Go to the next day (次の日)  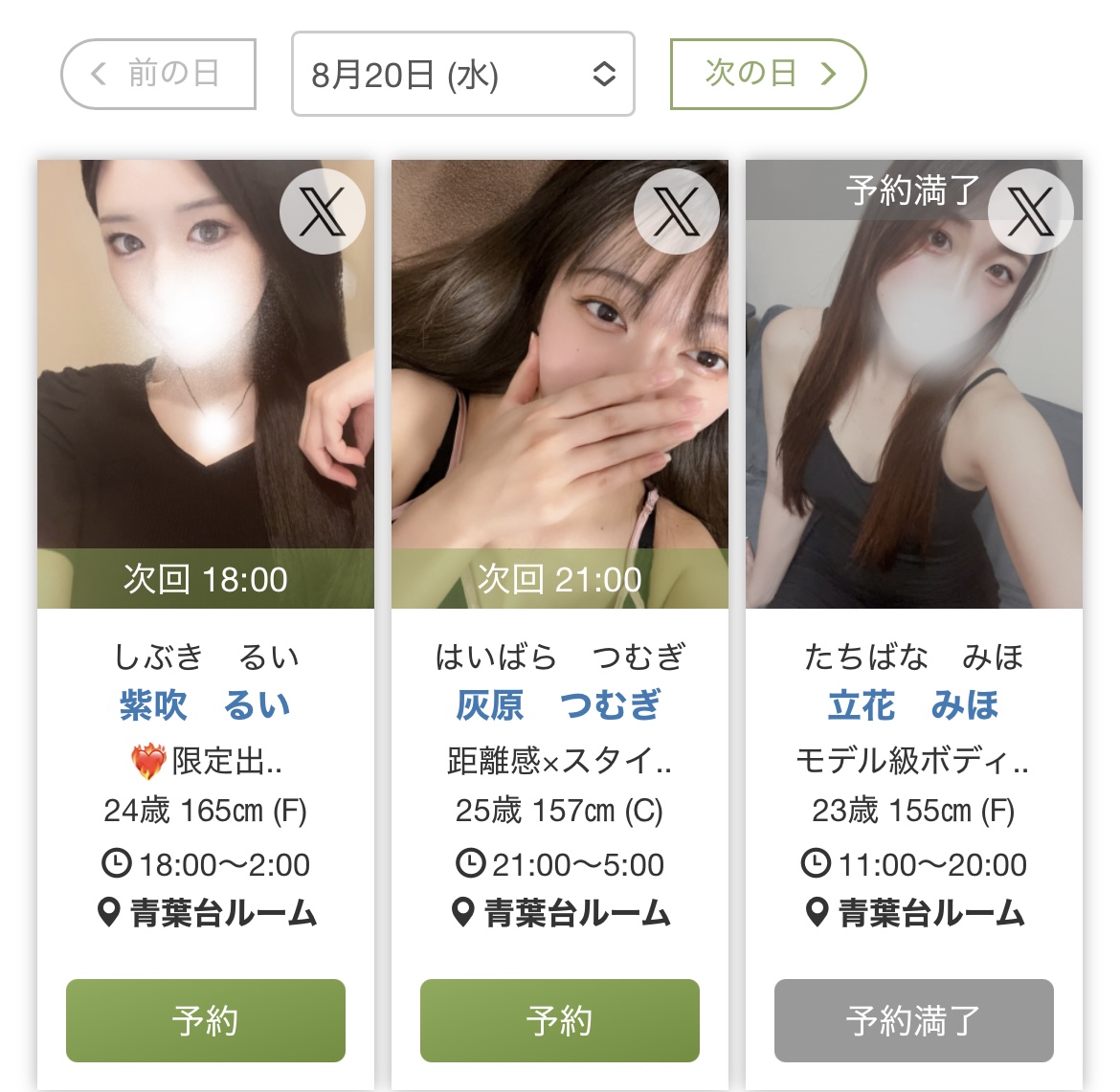coord(768,74)
